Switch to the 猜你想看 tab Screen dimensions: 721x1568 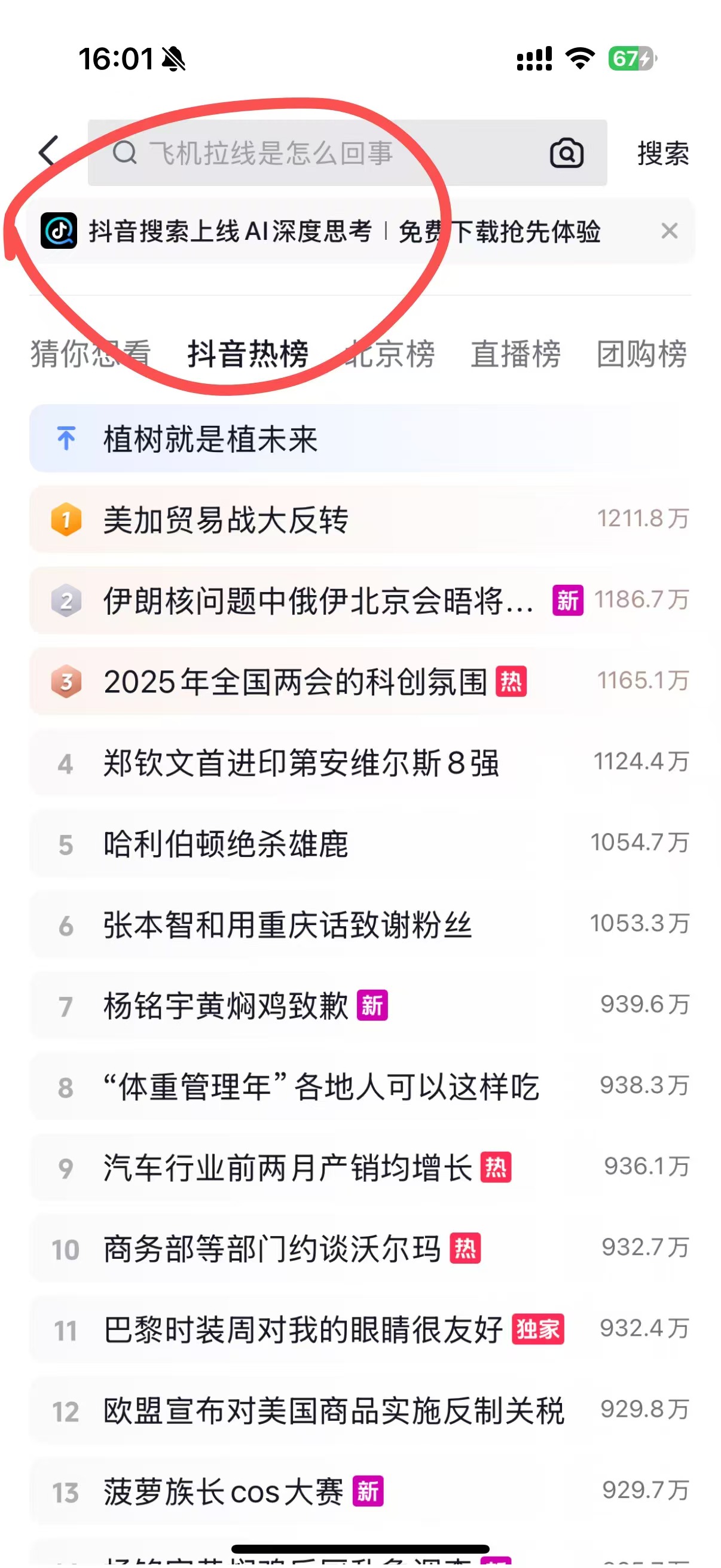pos(90,353)
